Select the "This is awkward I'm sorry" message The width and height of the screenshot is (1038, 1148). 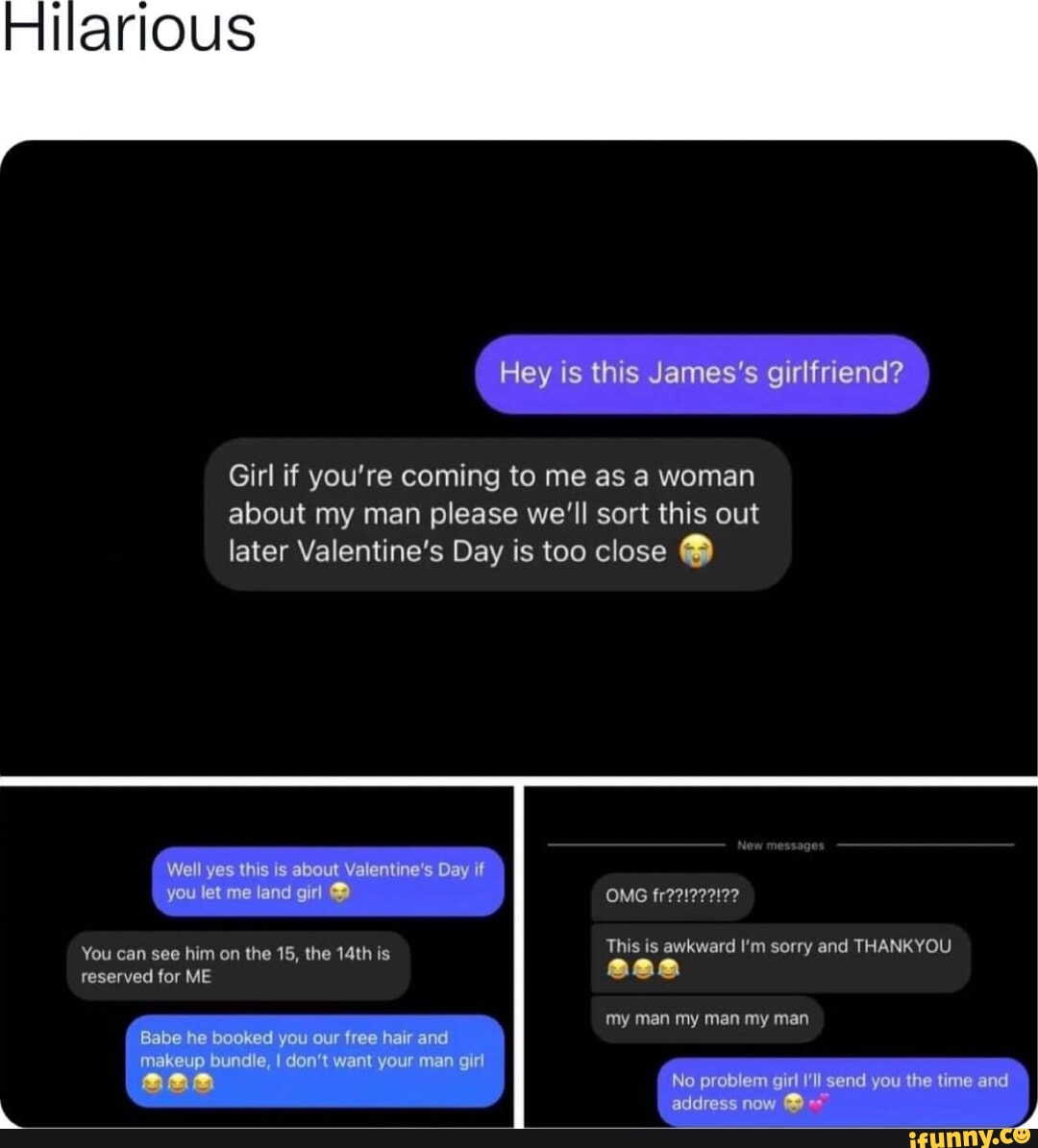point(780,945)
